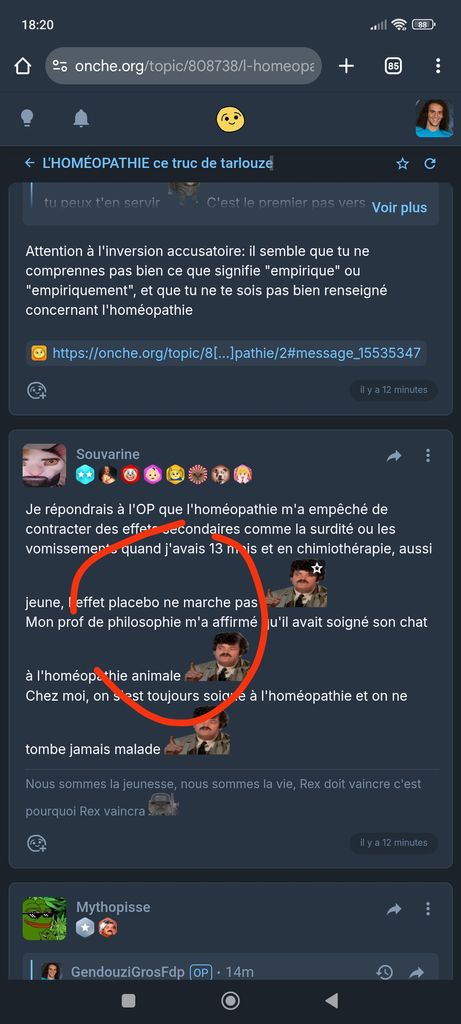
Task: Refresh the topic with the reload icon
Action: [x=430, y=164]
